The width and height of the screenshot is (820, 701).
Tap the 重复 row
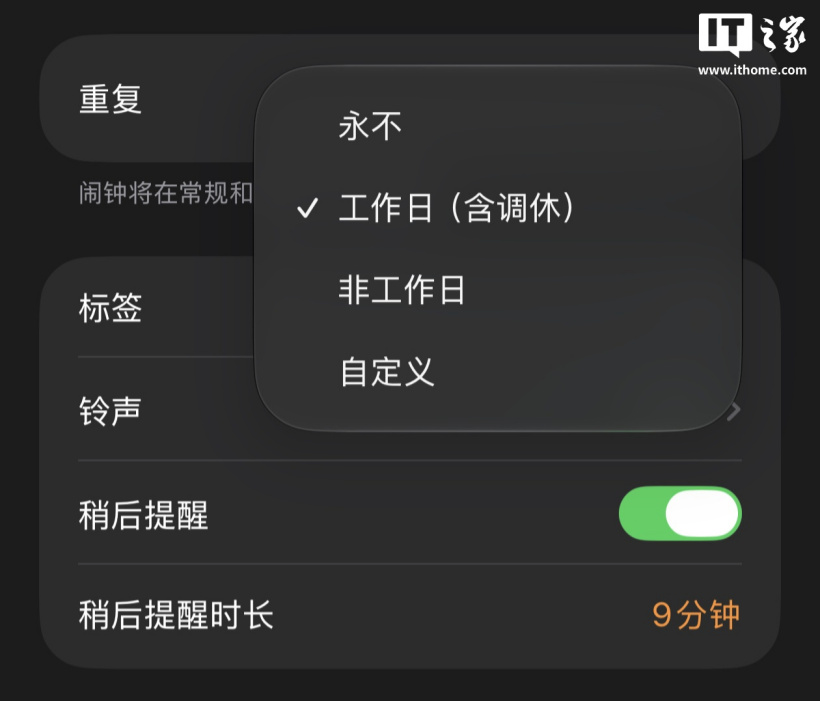click(409, 98)
